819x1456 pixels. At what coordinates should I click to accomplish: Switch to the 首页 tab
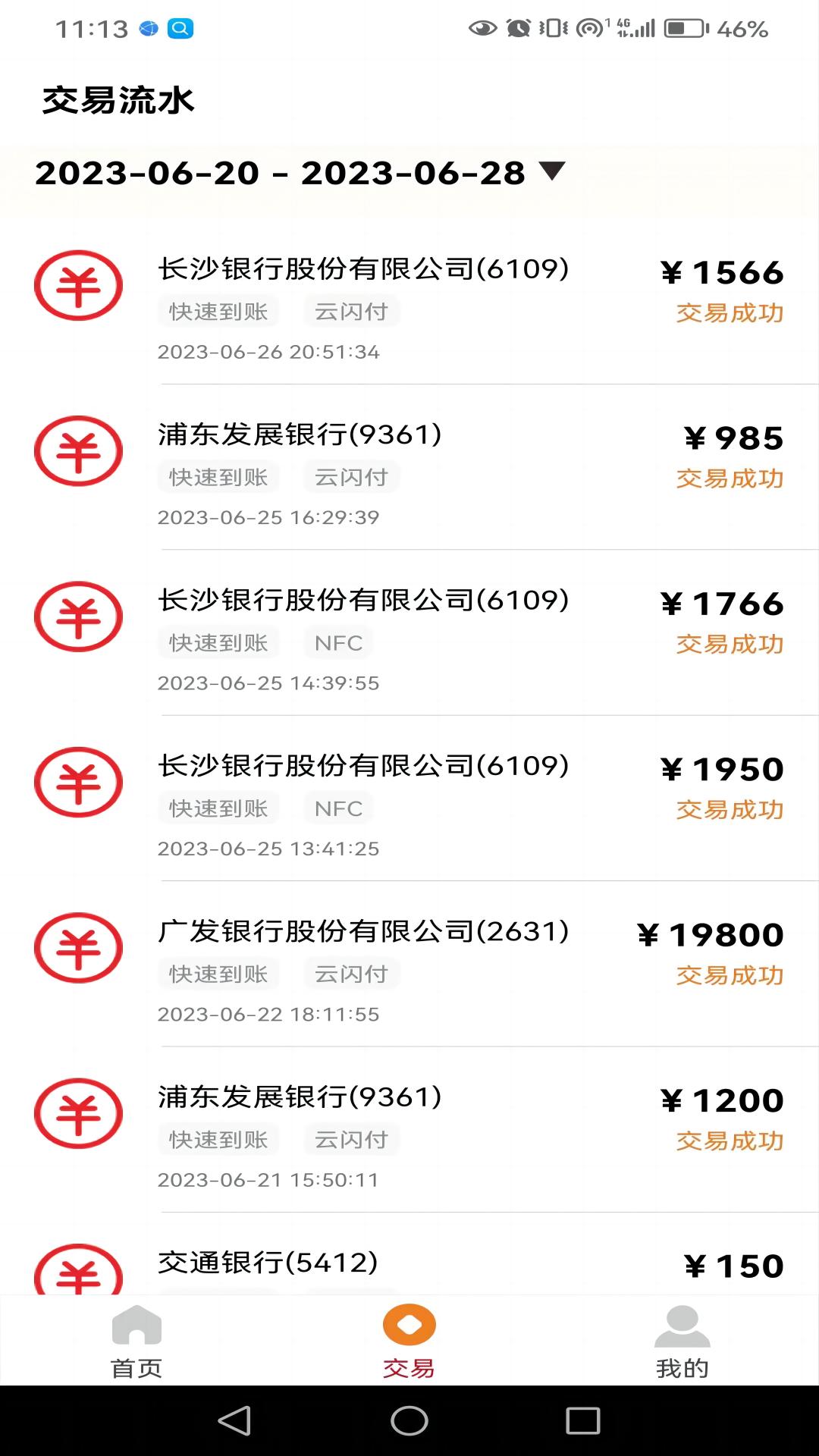point(136,1341)
